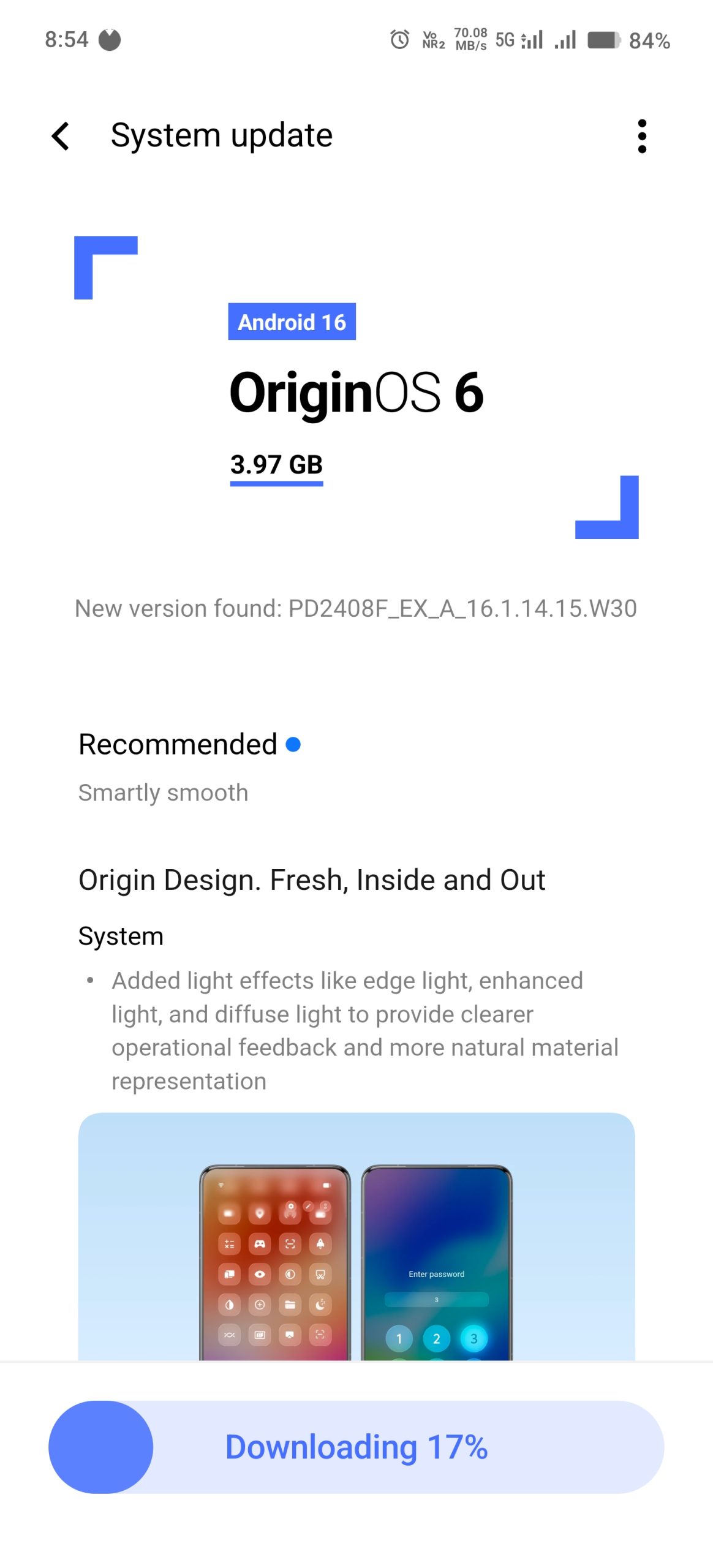This screenshot has width=713, height=1568.
Task: Tap the calculator icon in the preview
Action: tap(230, 1244)
